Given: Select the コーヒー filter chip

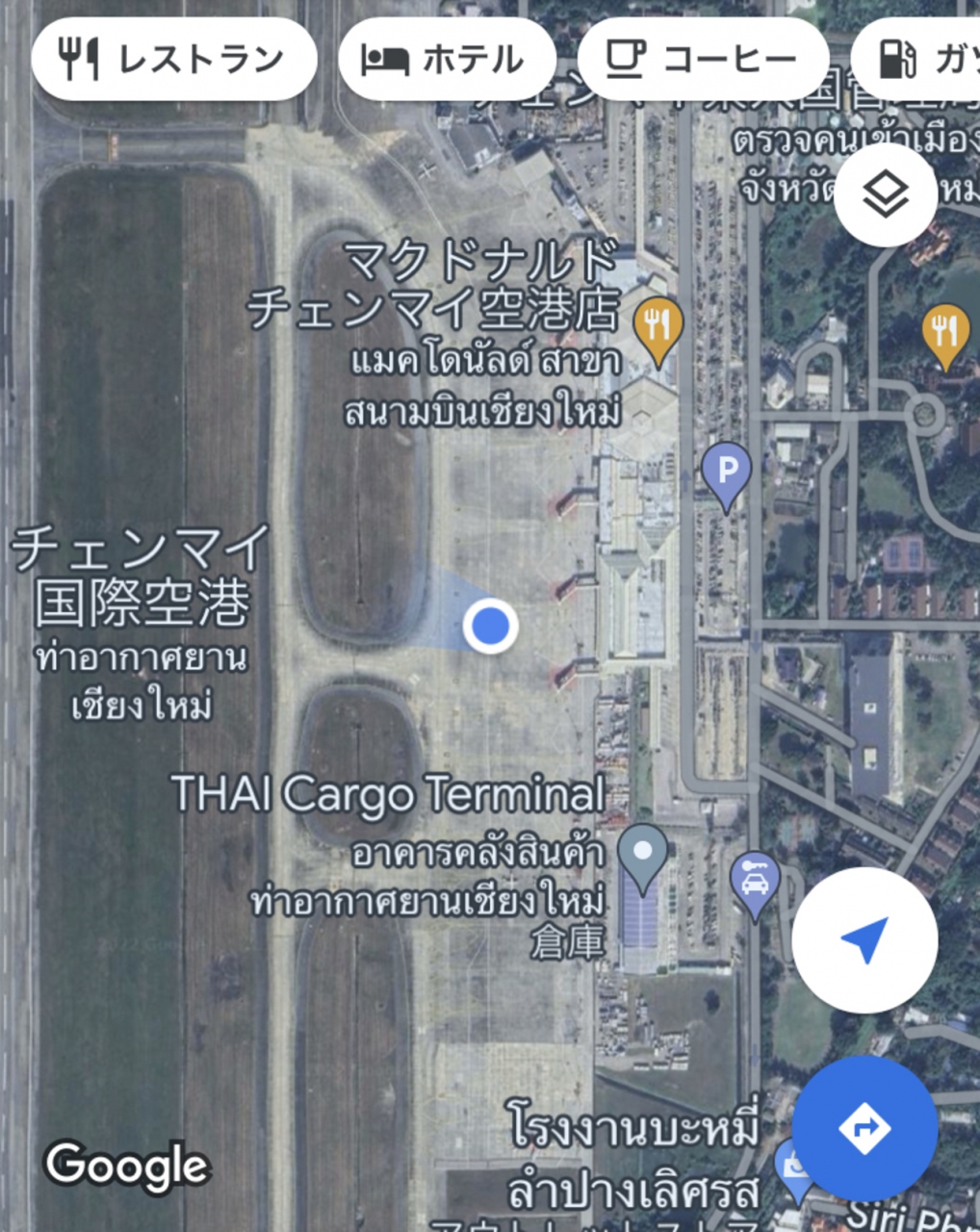Looking at the screenshot, I should (x=704, y=60).
